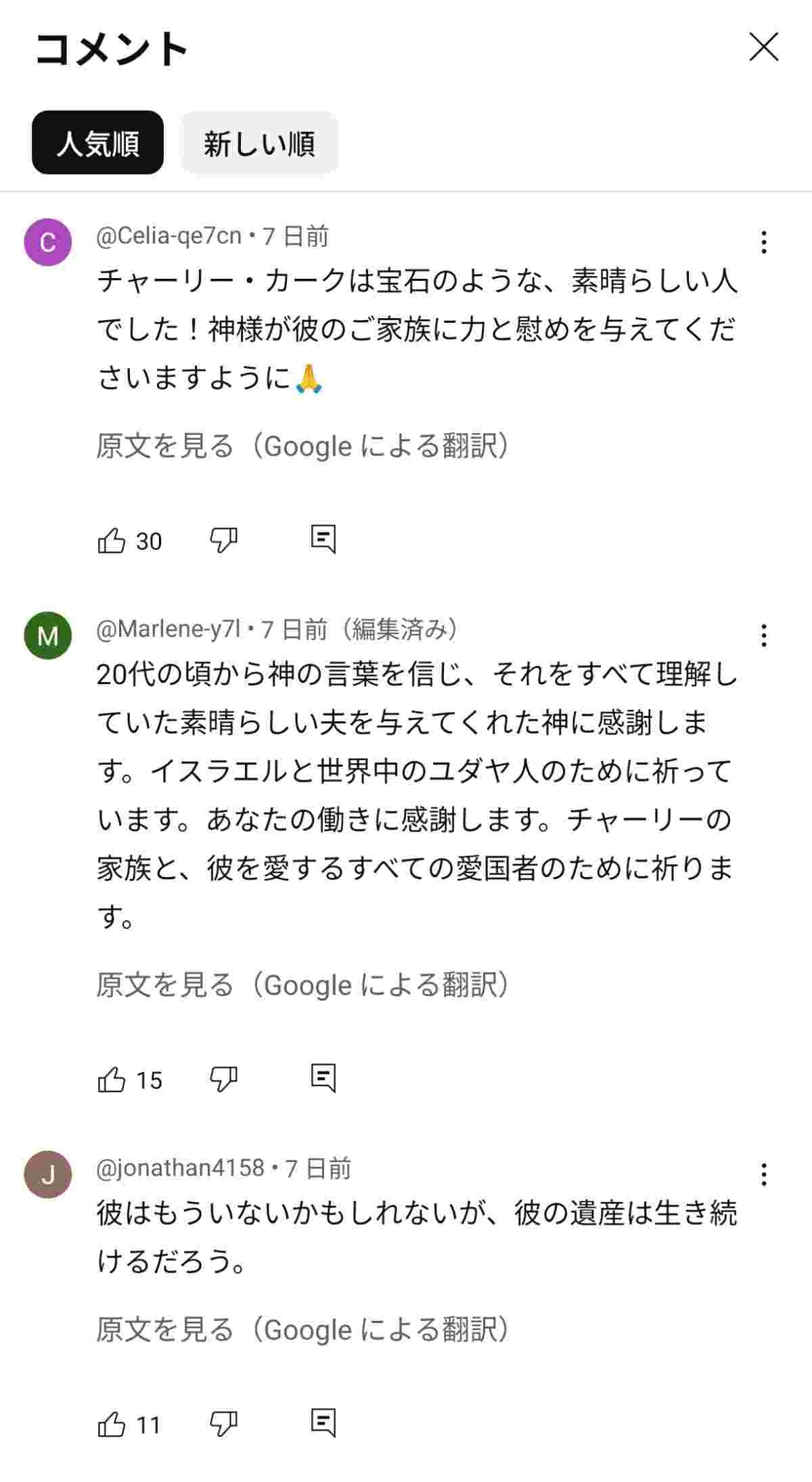This screenshot has height=1482, width=812.
Task: Show original text of Celia-qe7cn's comment
Action: click(302, 446)
